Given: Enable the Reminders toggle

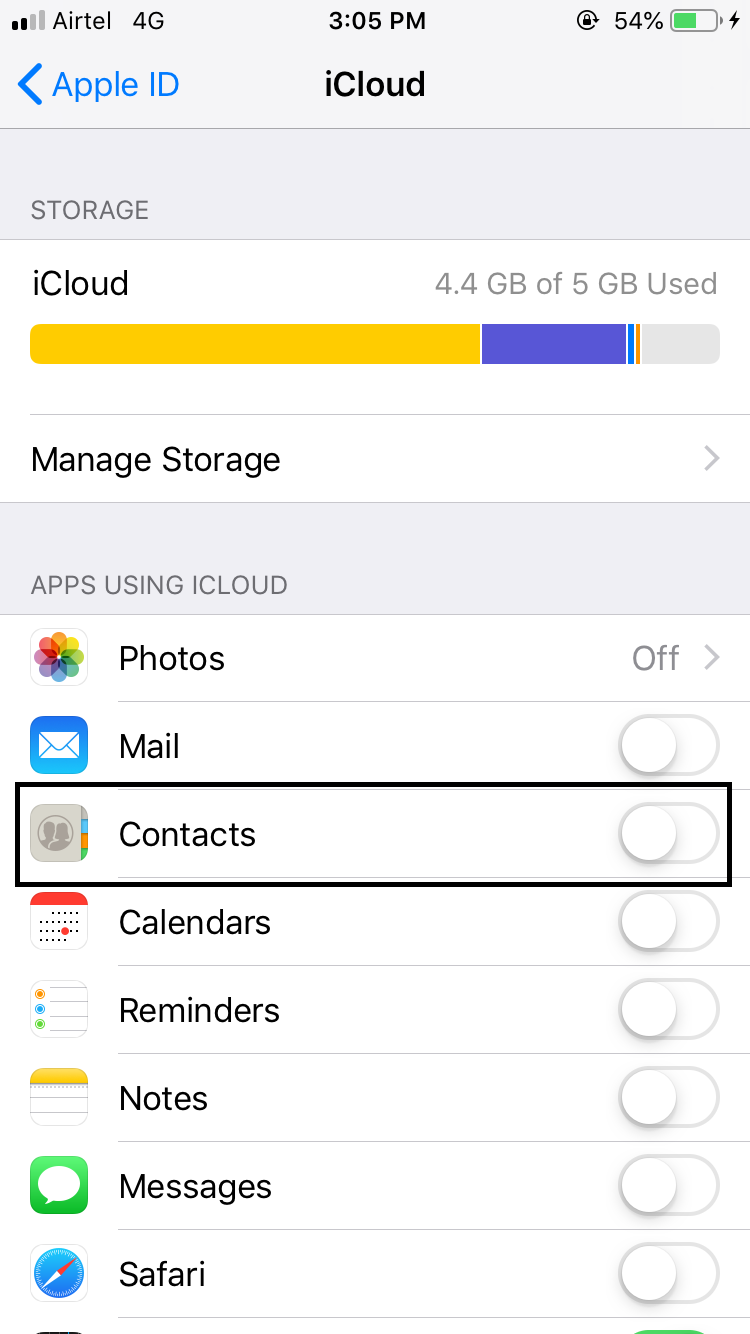Looking at the screenshot, I should pyautogui.click(x=668, y=1010).
